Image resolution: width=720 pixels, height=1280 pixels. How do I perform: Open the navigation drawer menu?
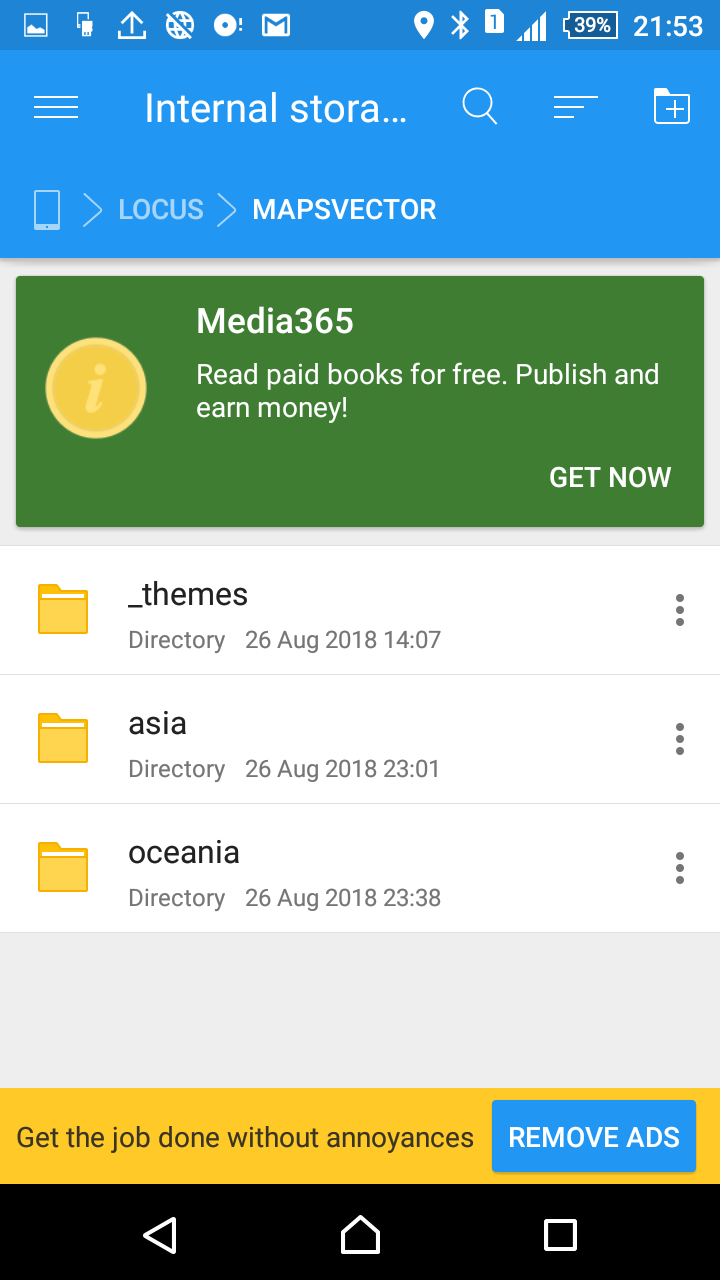(56, 108)
